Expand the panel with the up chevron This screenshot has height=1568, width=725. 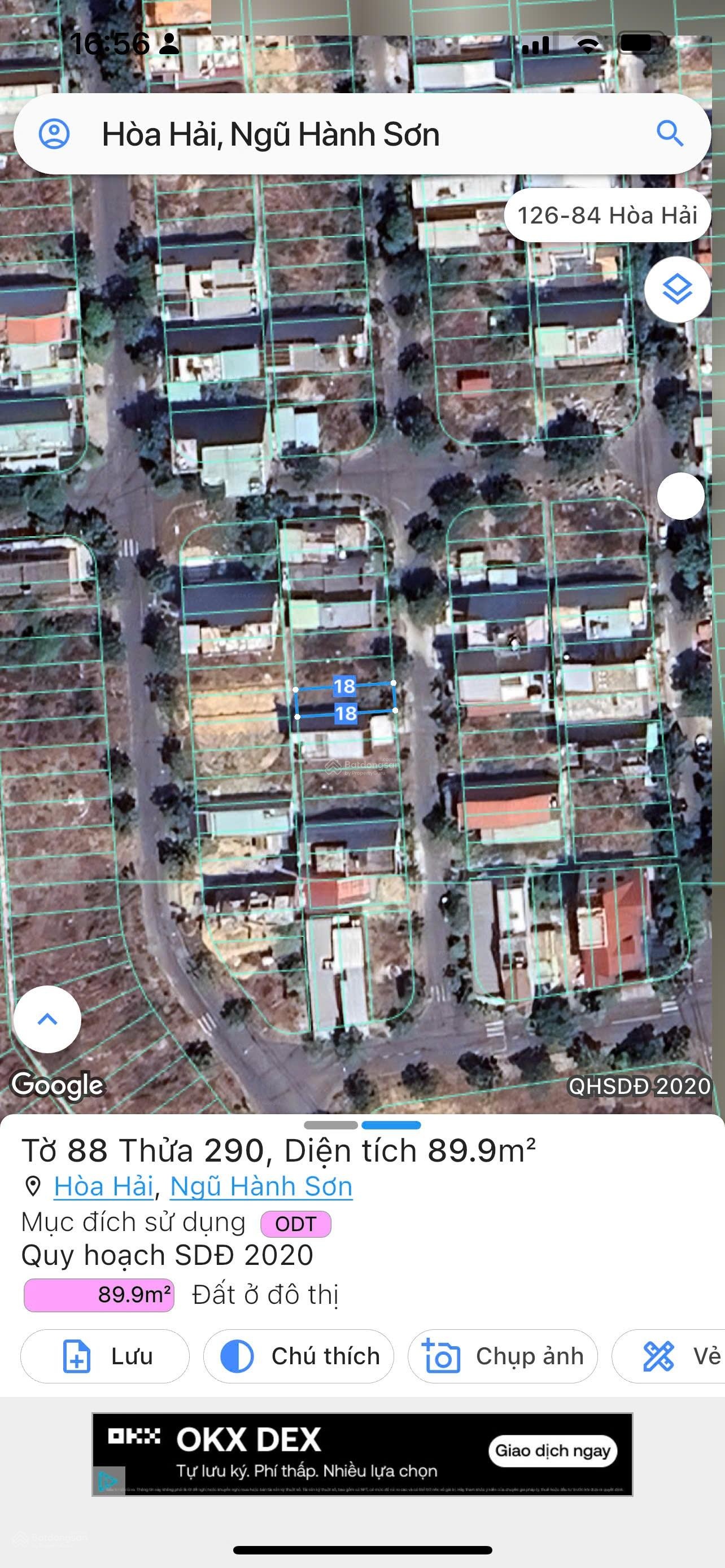(47, 1019)
